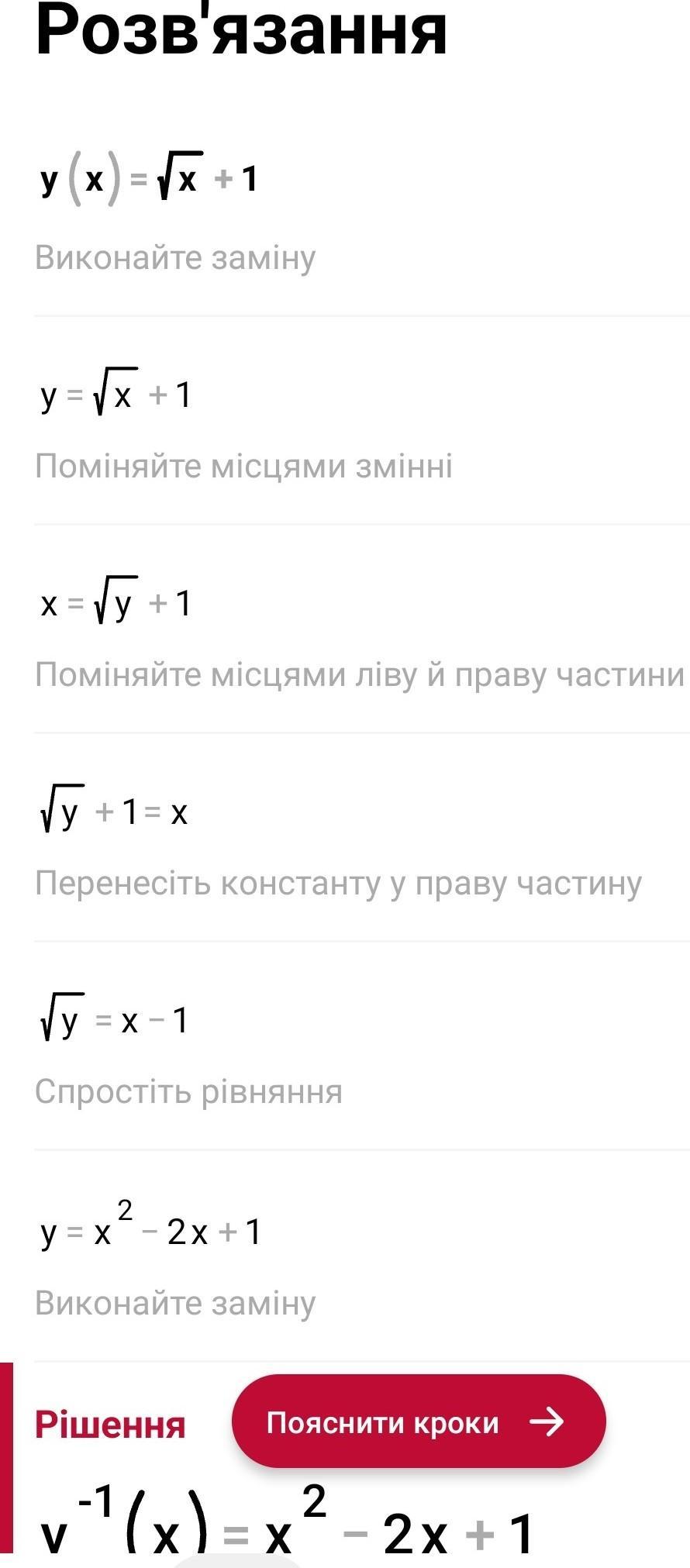
Task: Tap the Пояснити кроки button
Action: 418,1422
